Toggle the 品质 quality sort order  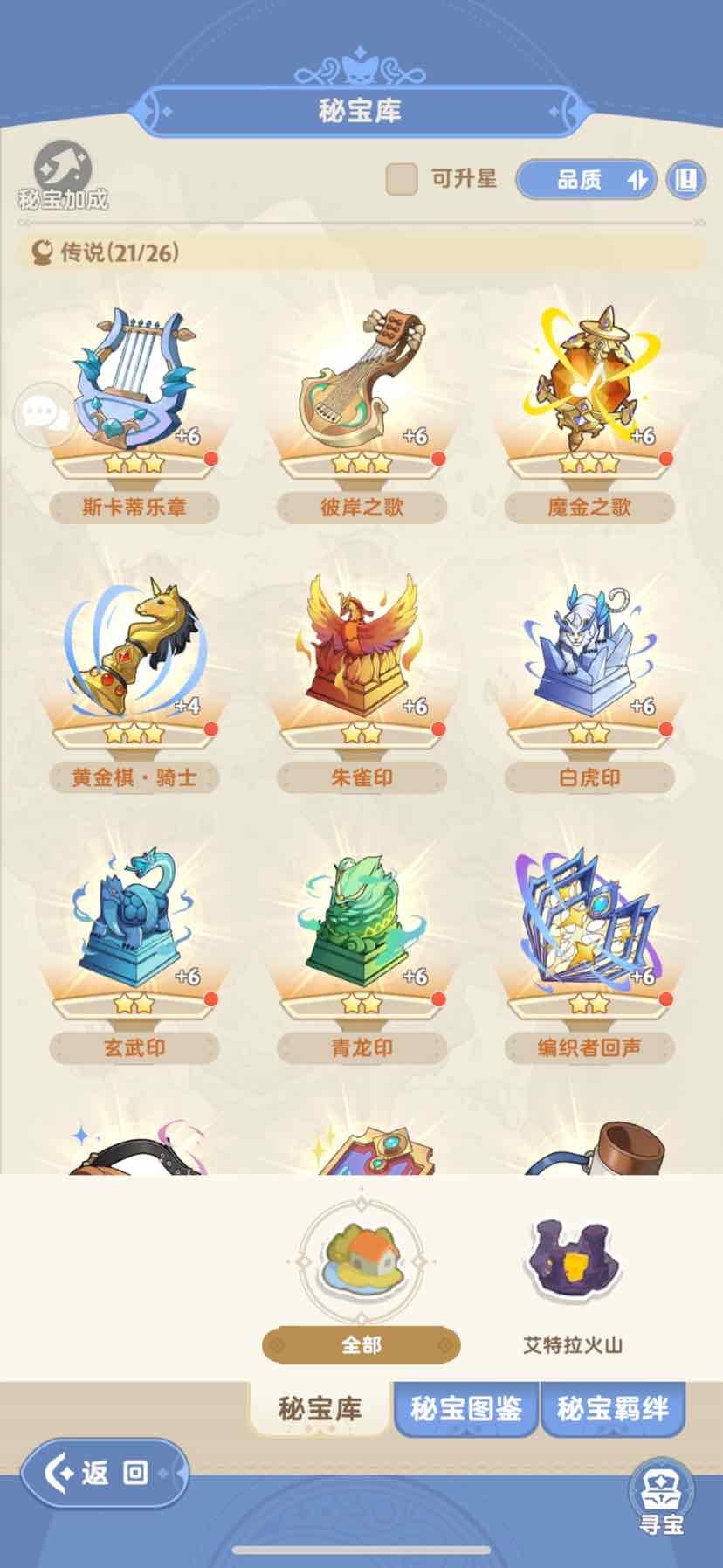583,181
